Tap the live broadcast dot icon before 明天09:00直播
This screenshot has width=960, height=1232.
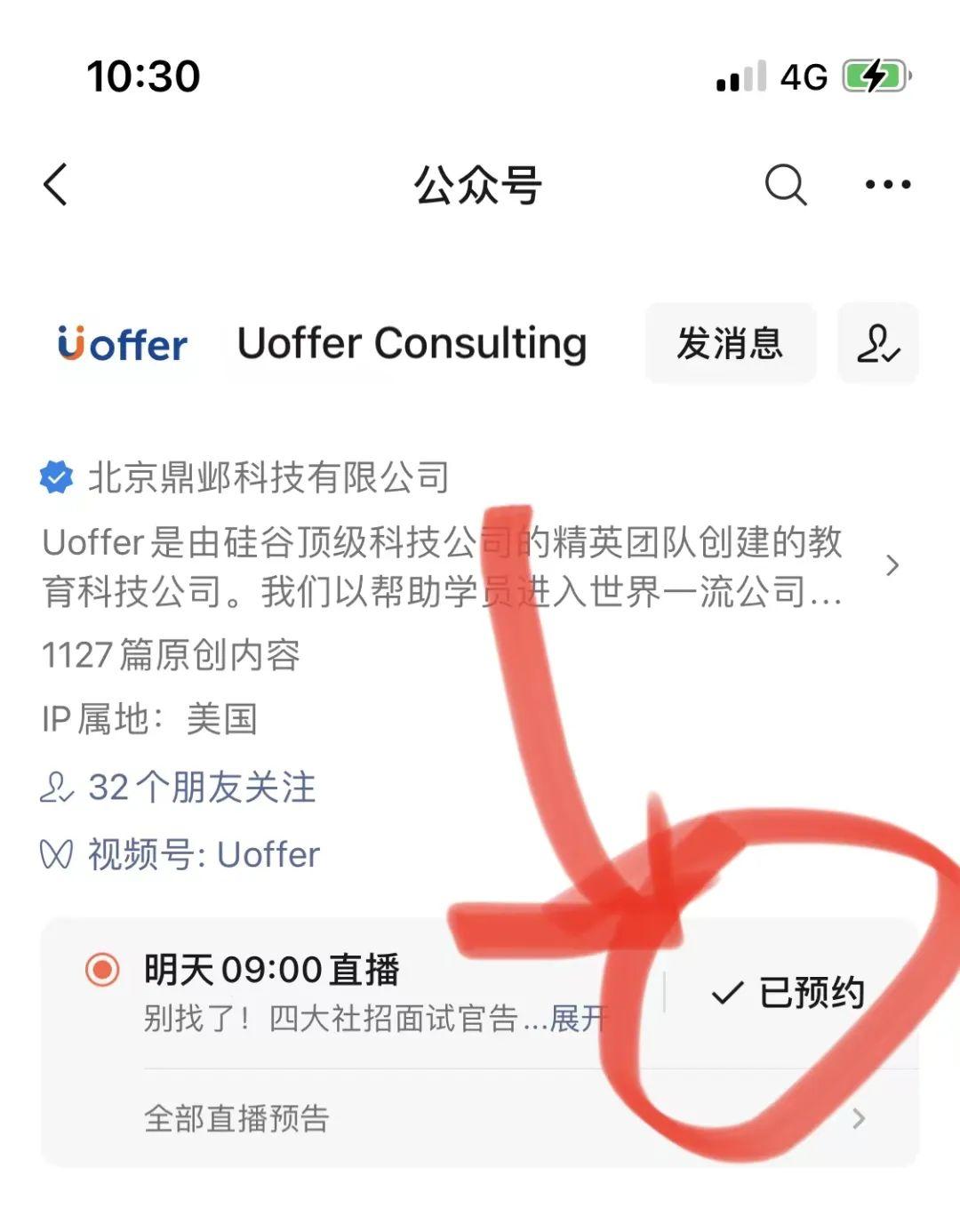(x=102, y=970)
